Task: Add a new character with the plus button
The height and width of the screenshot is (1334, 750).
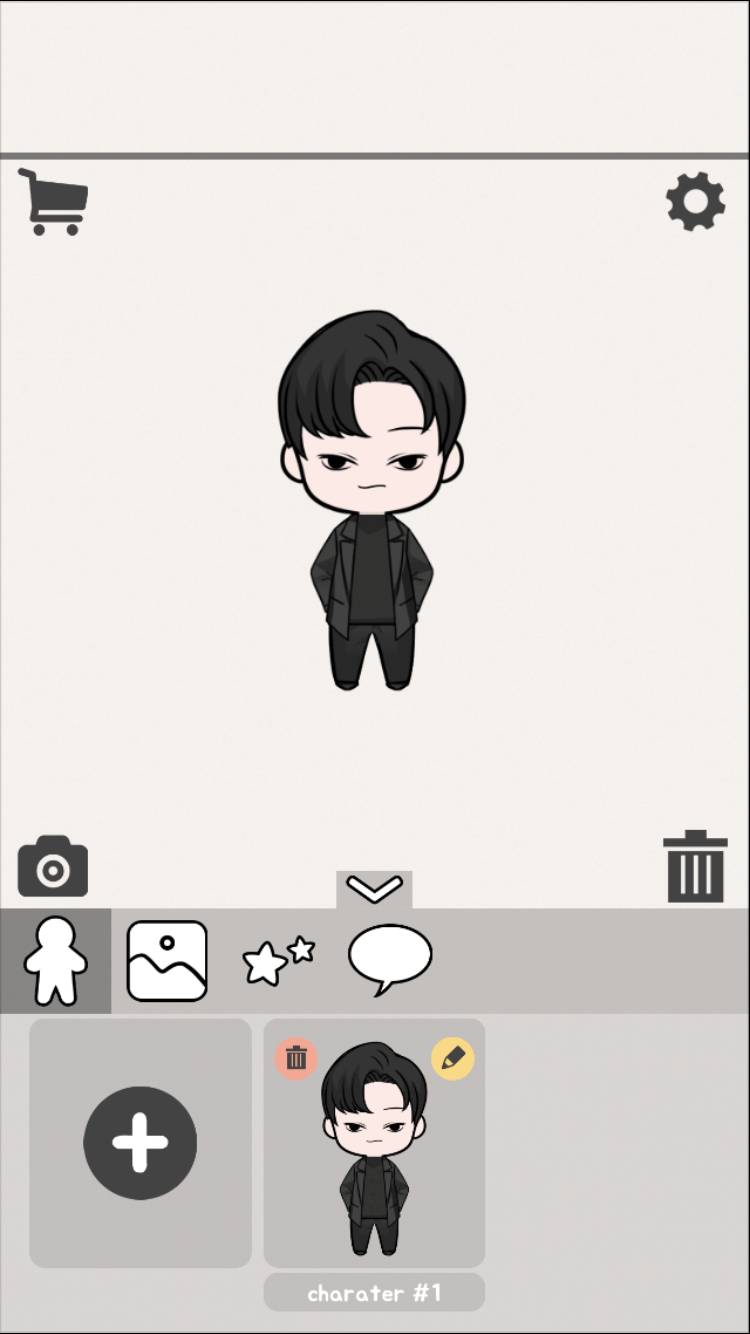Action: click(140, 1143)
